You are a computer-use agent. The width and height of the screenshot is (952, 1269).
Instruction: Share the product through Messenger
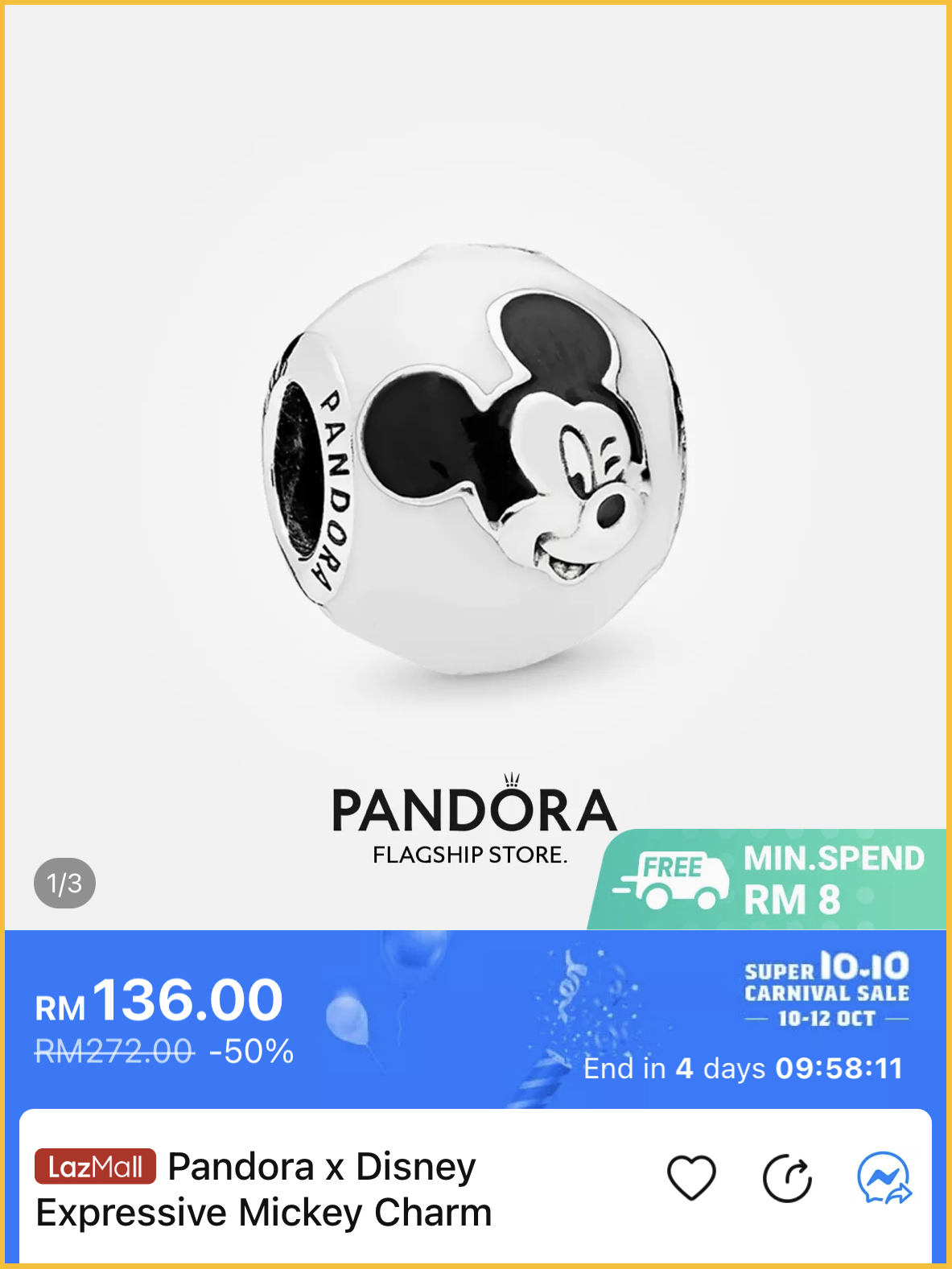(884, 1178)
